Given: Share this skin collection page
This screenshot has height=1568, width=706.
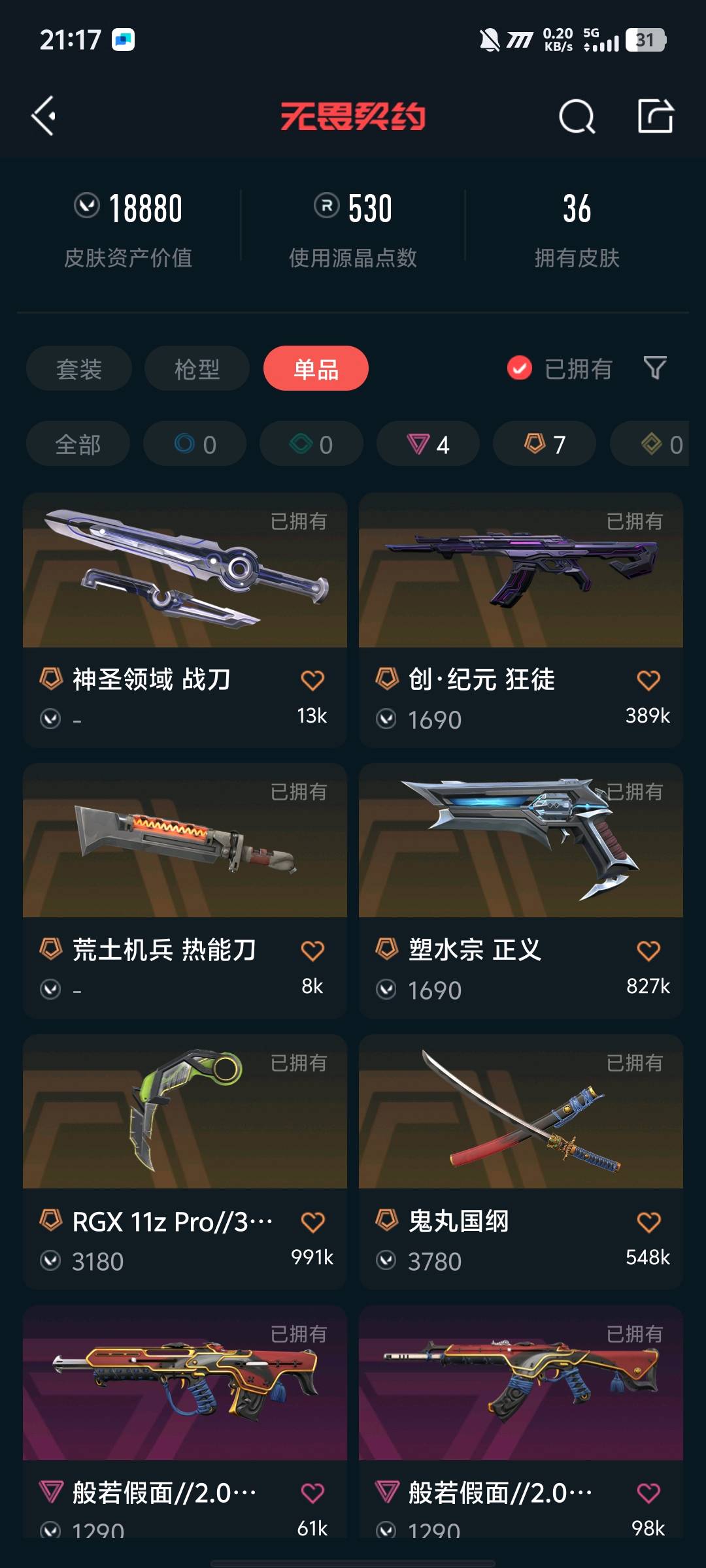Looking at the screenshot, I should click(x=655, y=116).
